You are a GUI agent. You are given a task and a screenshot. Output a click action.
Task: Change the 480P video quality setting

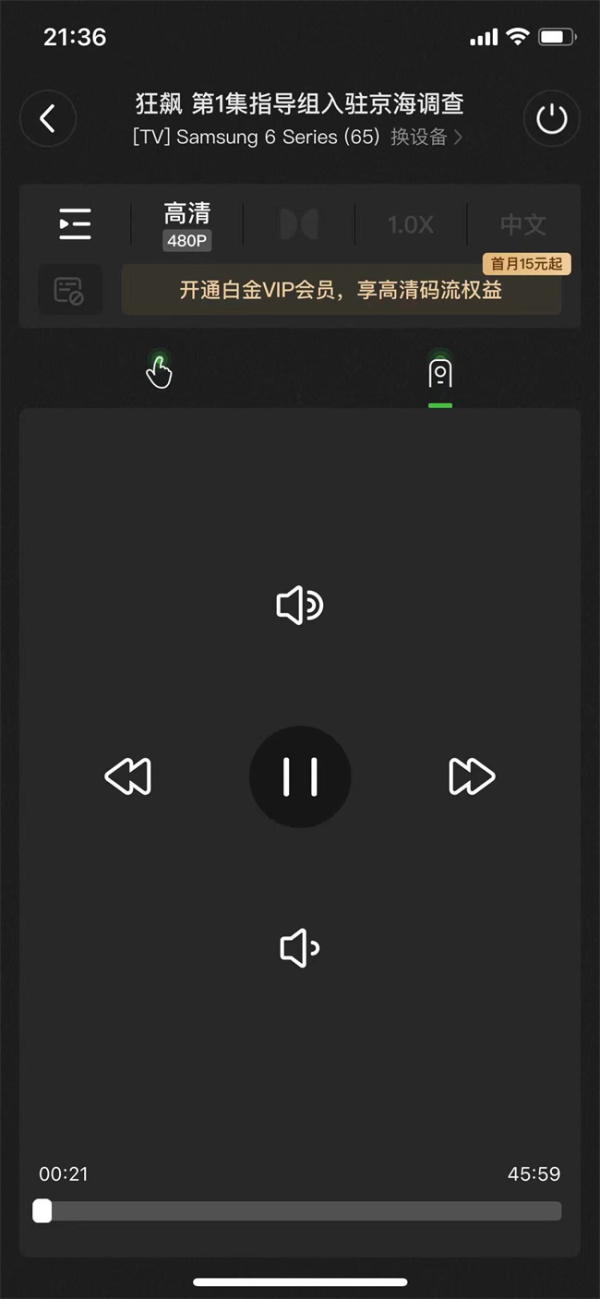point(187,225)
